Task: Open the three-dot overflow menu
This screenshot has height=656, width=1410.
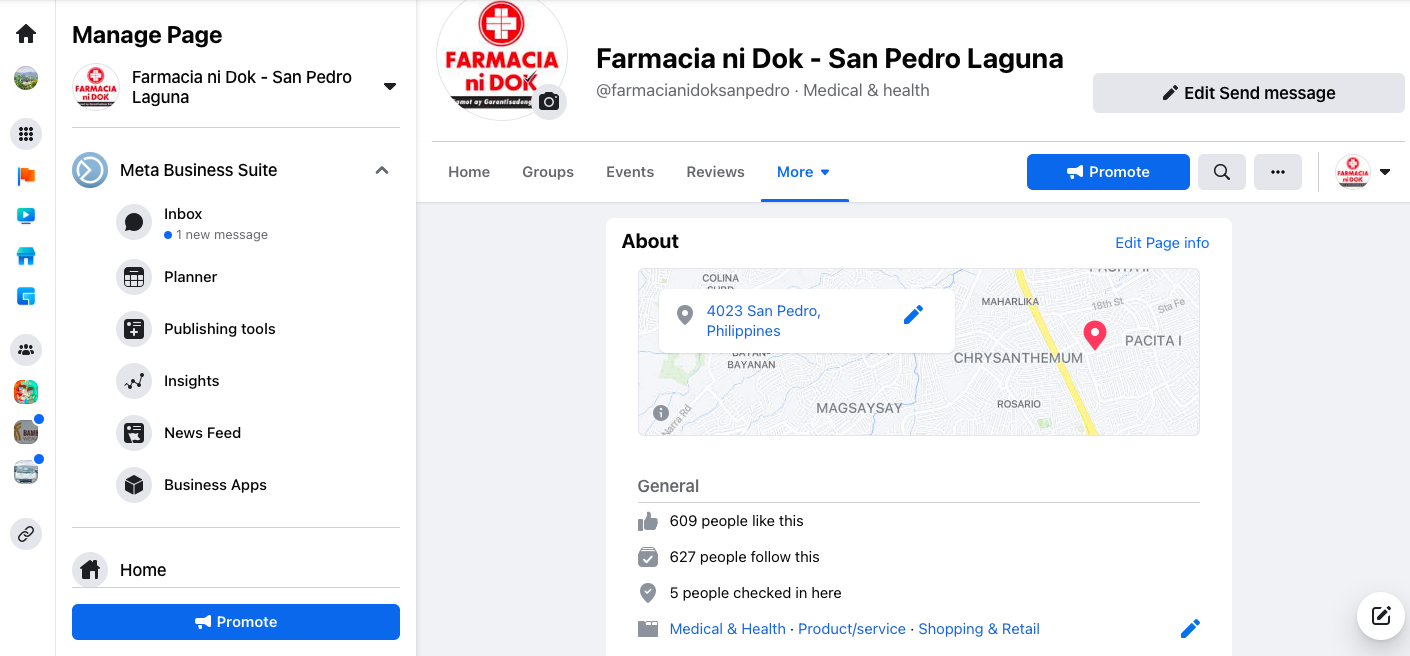Action: point(1277,172)
